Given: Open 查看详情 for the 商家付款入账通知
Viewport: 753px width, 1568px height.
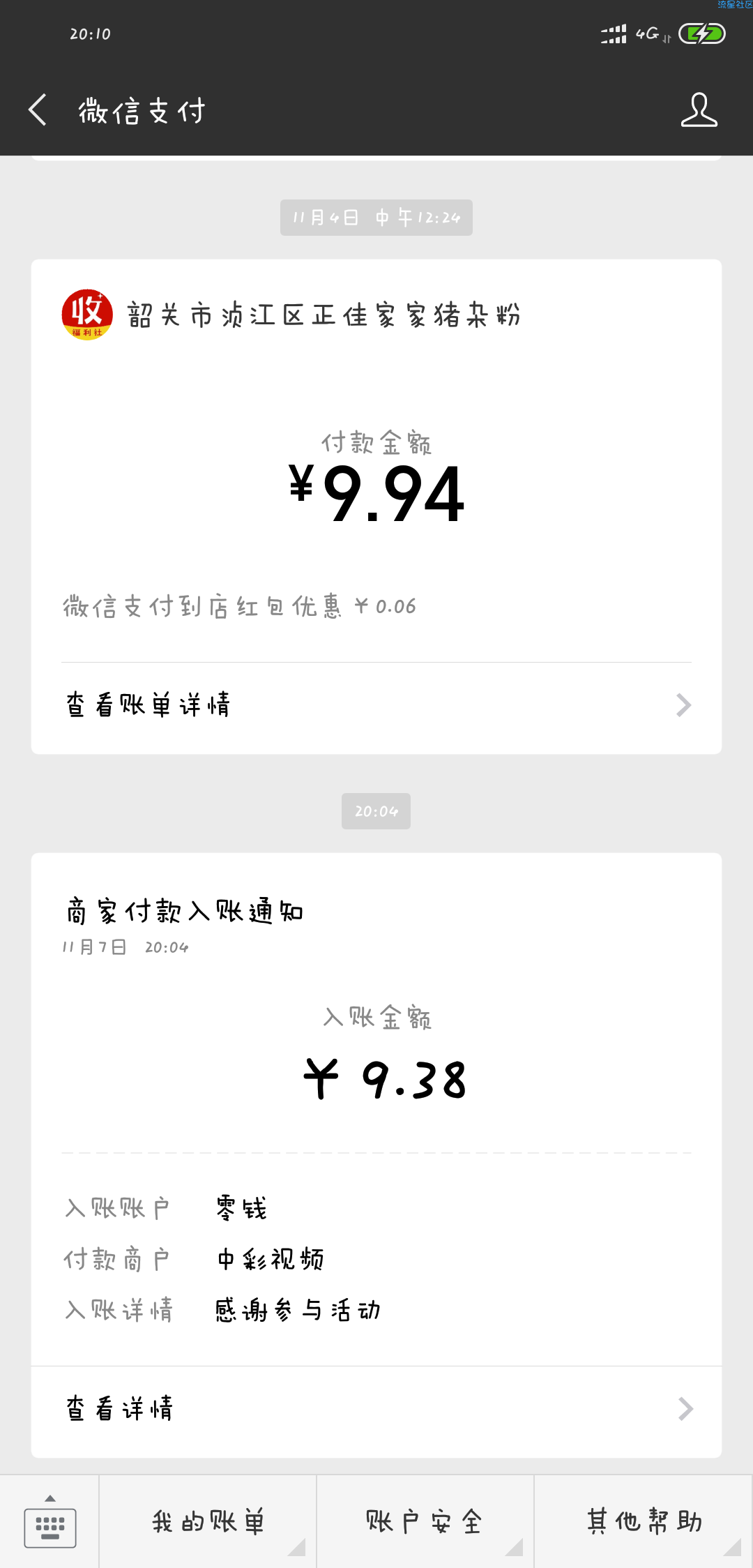Looking at the screenshot, I should 376,1408.
